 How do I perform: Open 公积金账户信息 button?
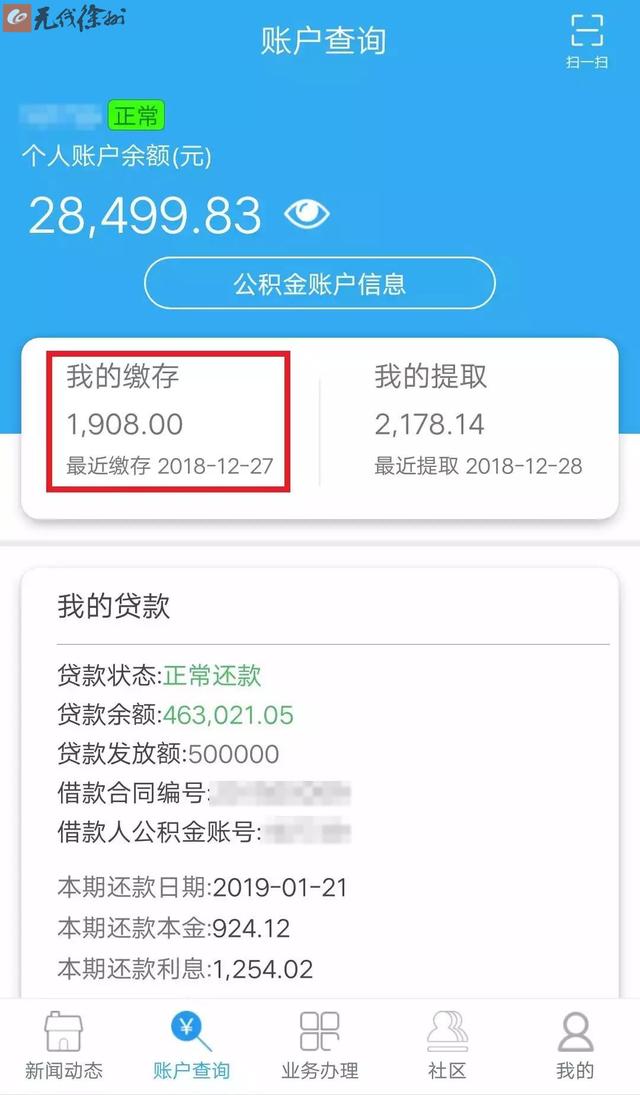[x=320, y=284]
